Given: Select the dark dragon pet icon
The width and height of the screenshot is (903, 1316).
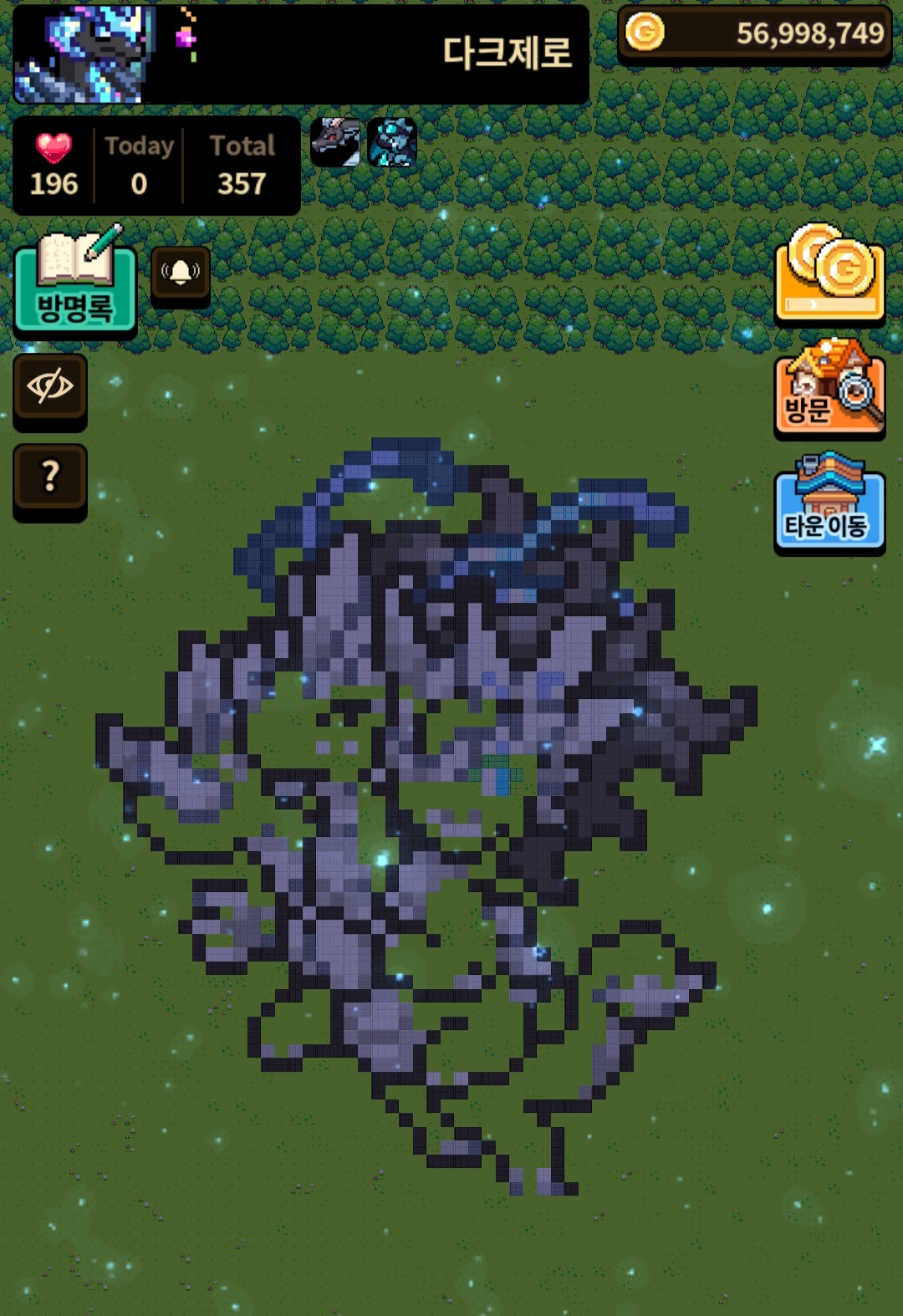Looking at the screenshot, I should click(x=336, y=142).
